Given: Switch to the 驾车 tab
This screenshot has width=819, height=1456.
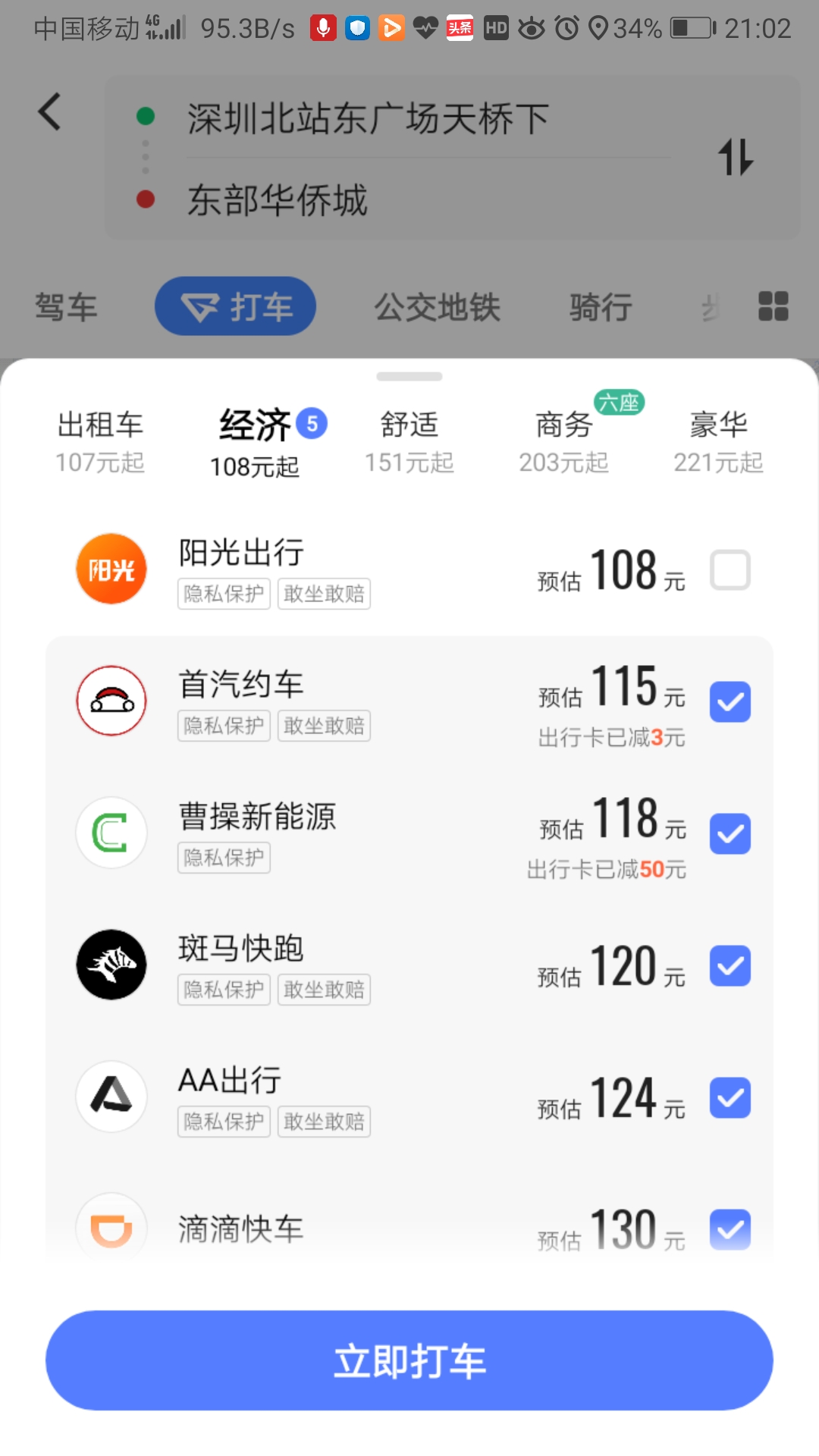Looking at the screenshot, I should click(66, 307).
